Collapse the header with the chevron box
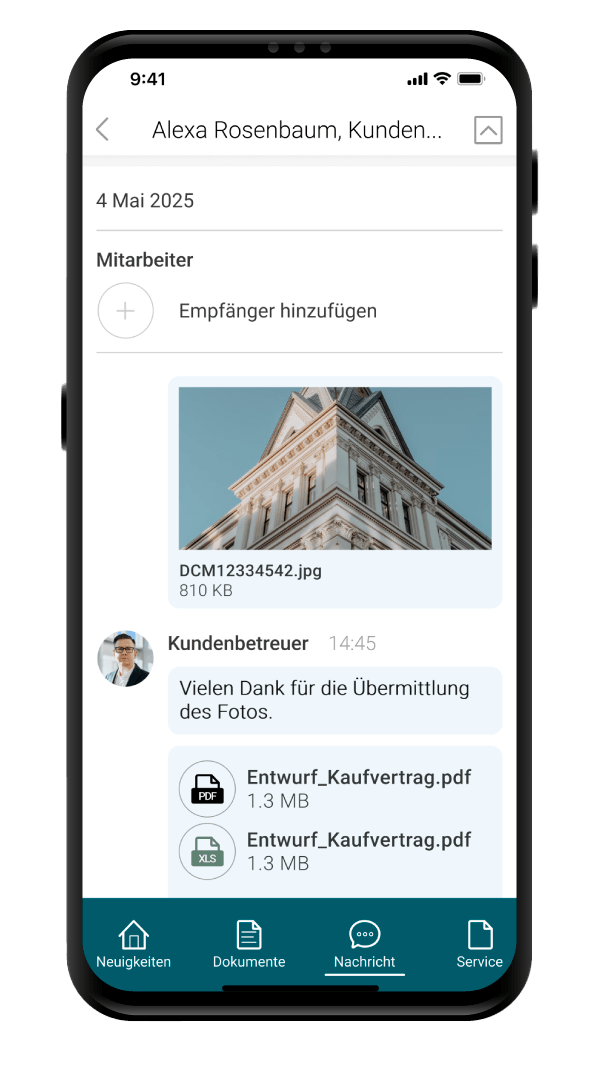The width and height of the screenshot is (600, 1080). [x=488, y=130]
